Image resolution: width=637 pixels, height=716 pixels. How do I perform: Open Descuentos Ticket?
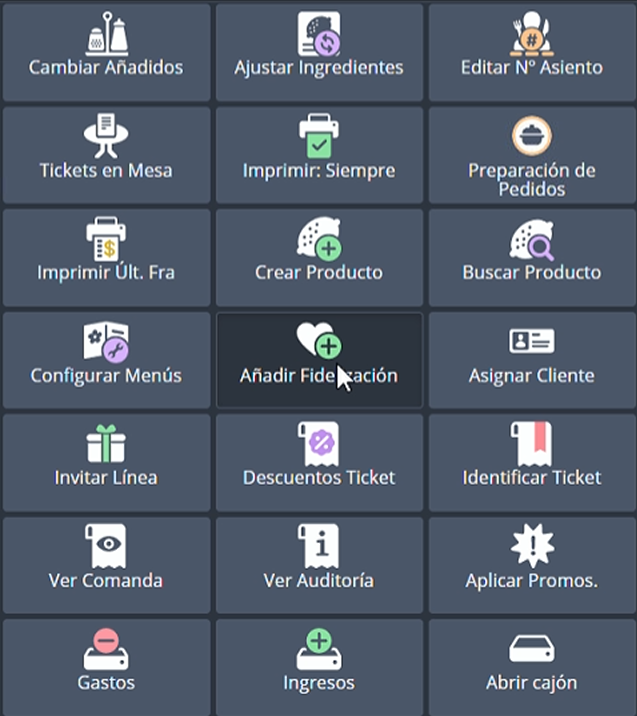click(319, 462)
